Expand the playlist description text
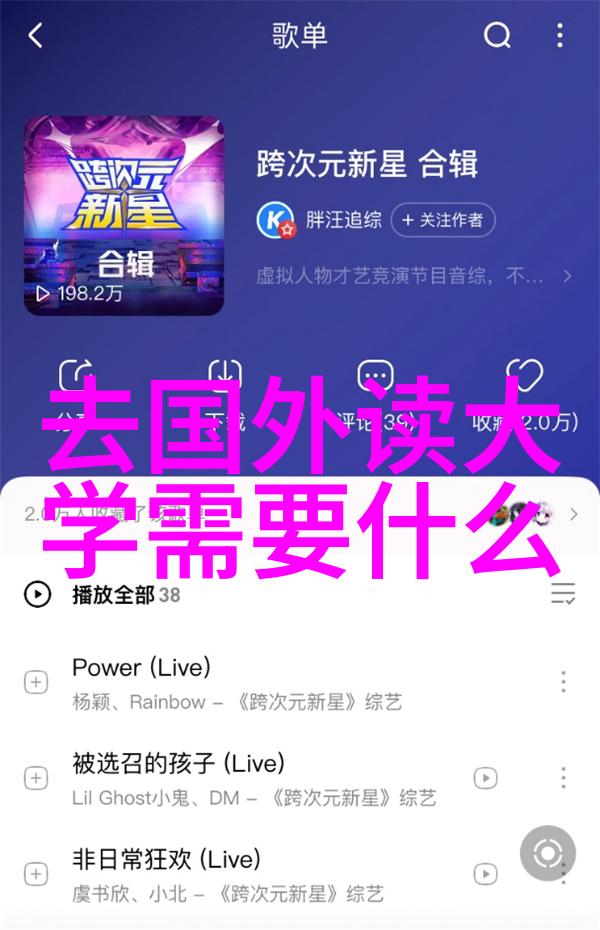This screenshot has width=600, height=930. [x=414, y=274]
